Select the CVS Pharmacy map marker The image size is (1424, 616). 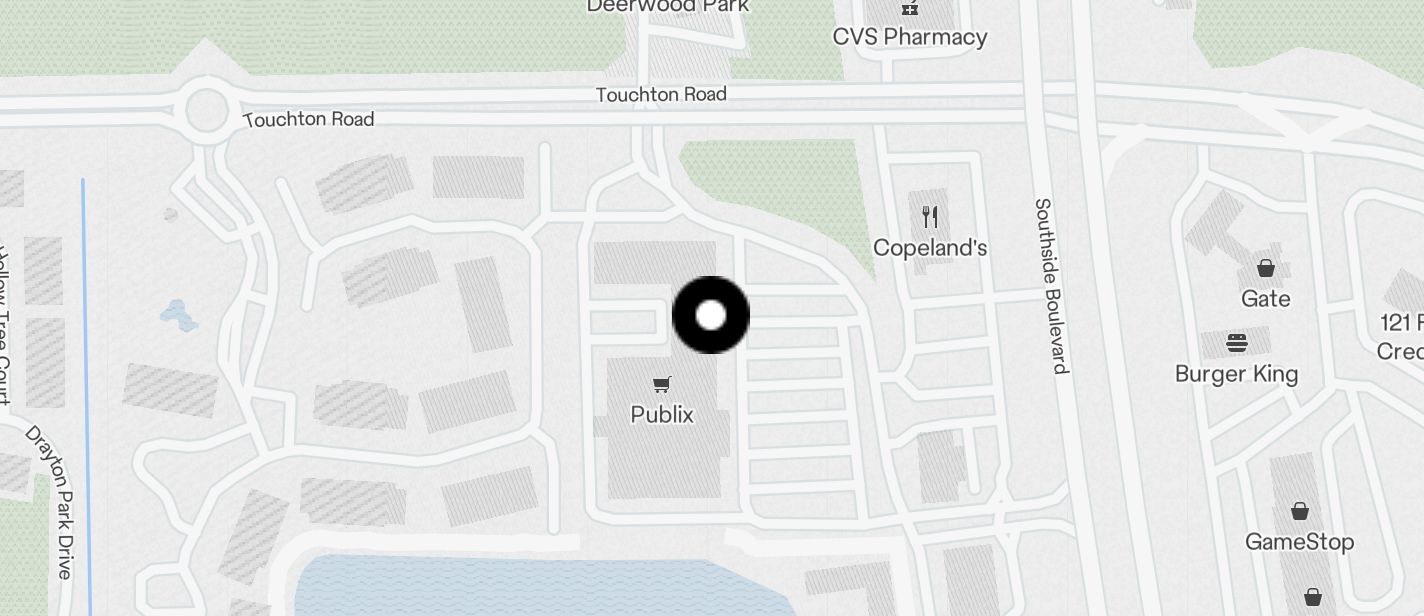(x=909, y=9)
